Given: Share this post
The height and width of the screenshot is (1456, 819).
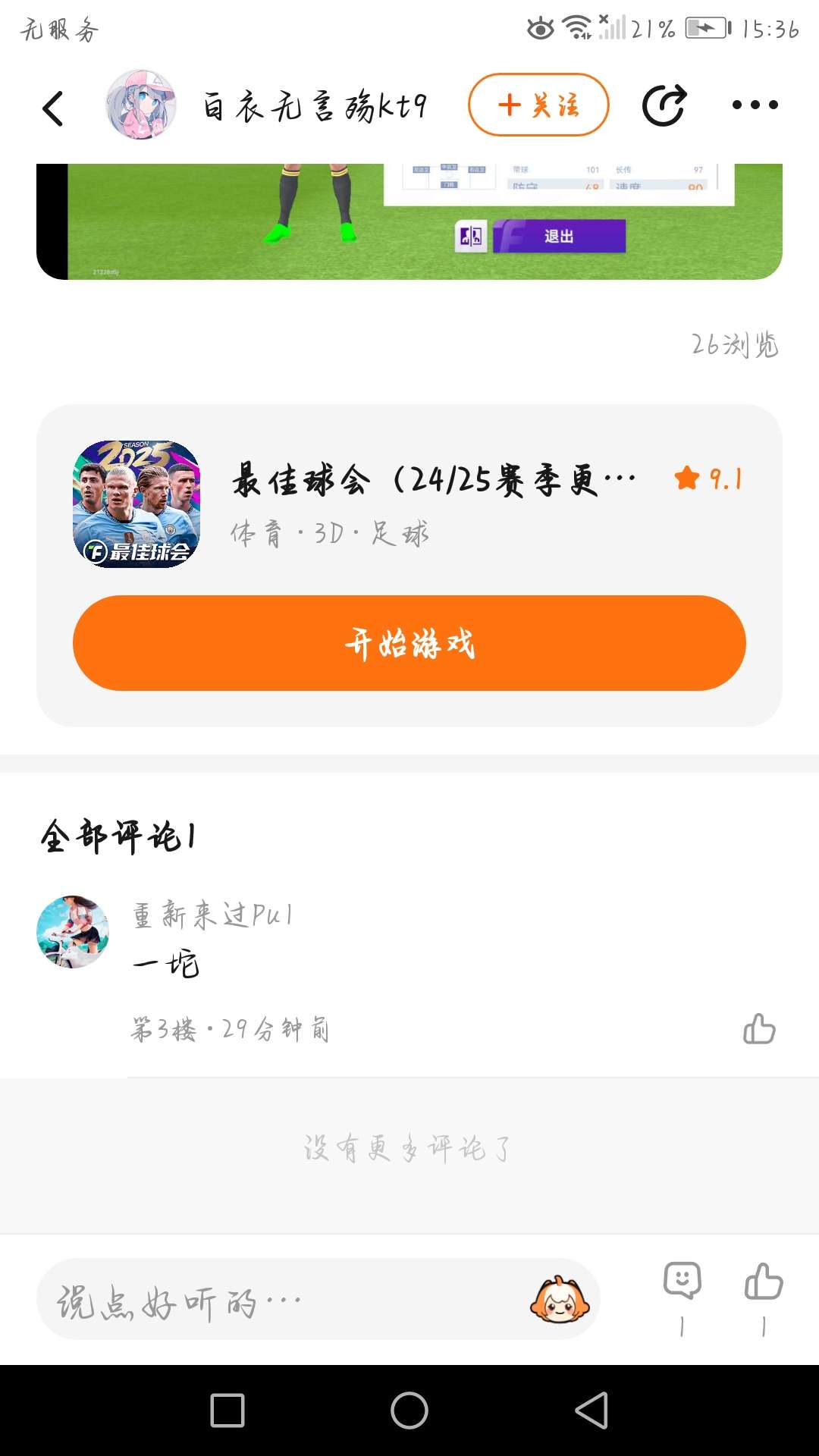Looking at the screenshot, I should pos(664,105).
